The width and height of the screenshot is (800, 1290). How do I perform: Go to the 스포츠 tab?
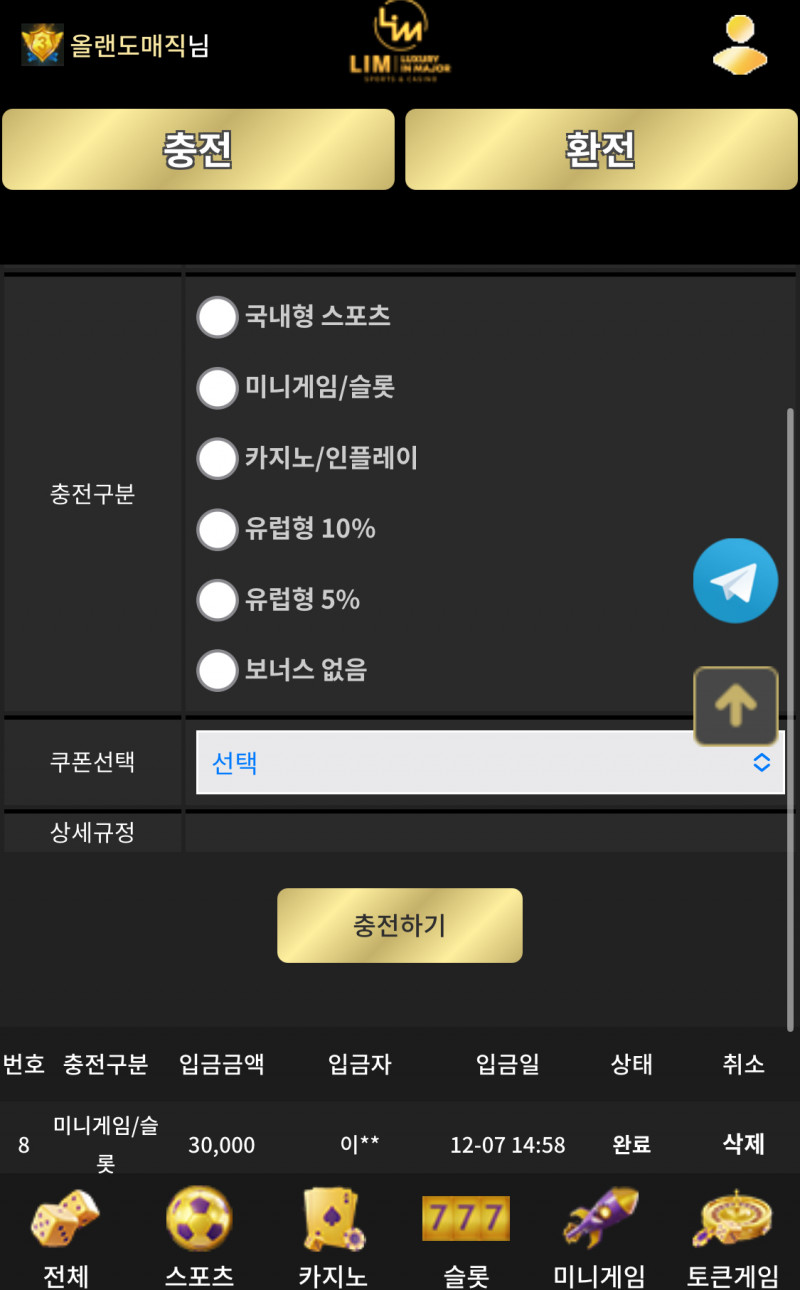click(199, 1235)
